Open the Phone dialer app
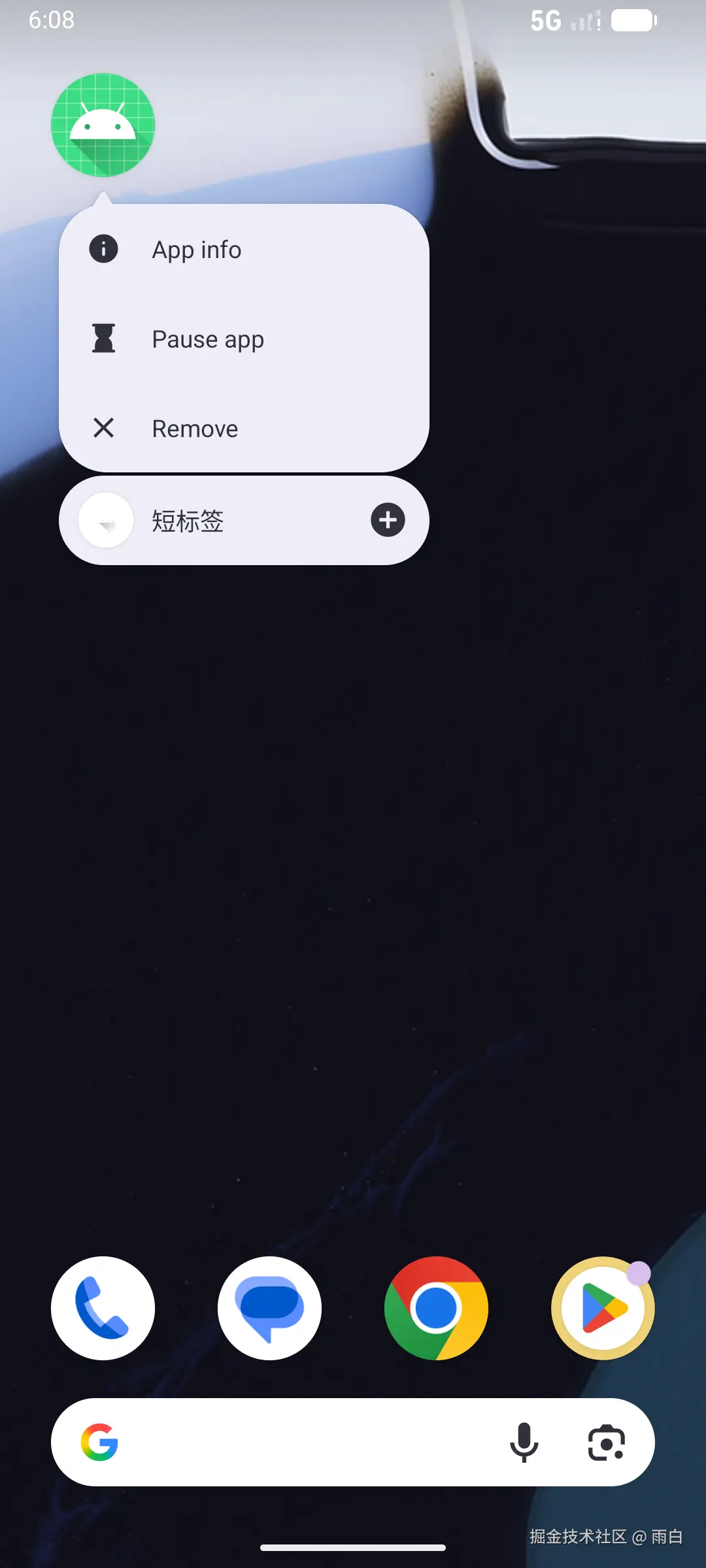The image size is (706, 1568). [x=103, y=1308]
